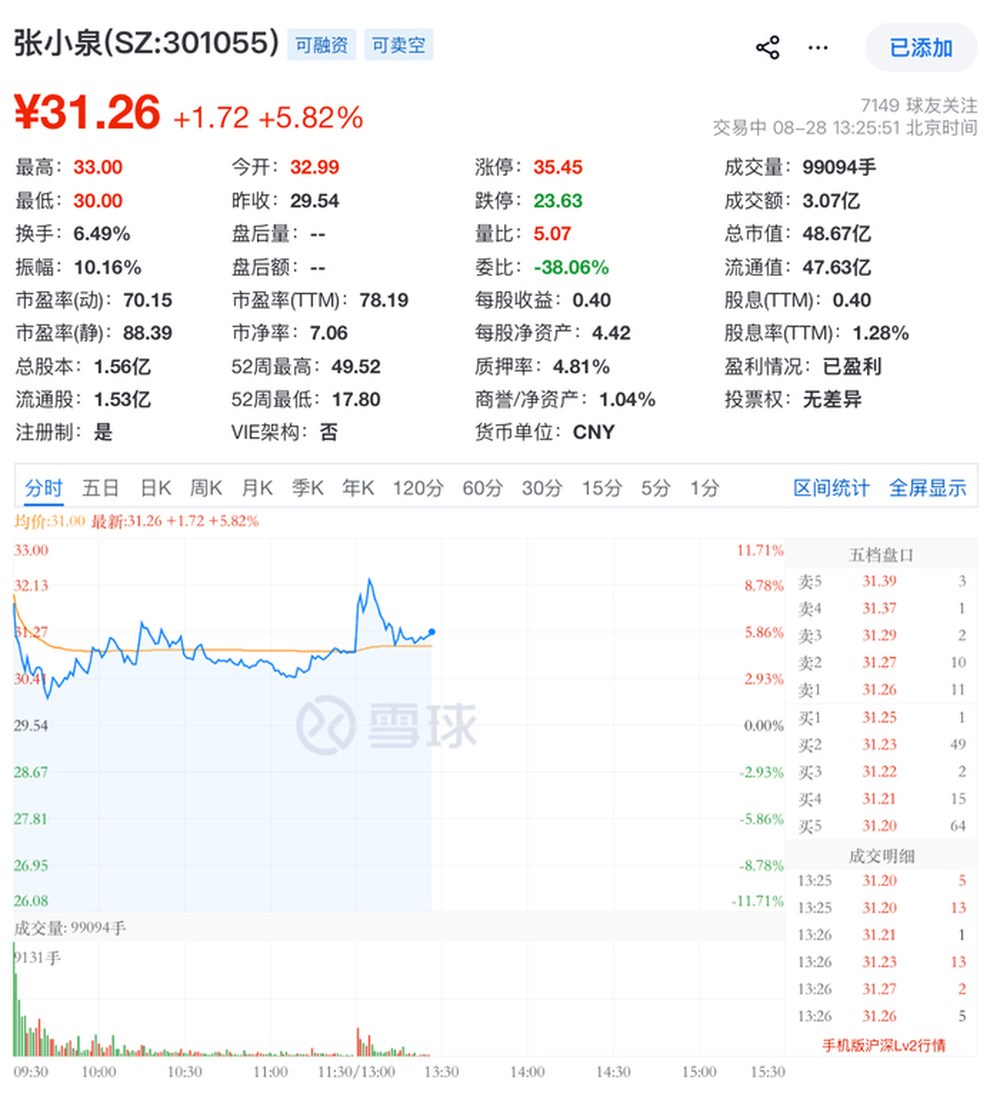Show the 1分 chart interval
This screenshot has width=1000, height=1110.
(x=705, y=488)
